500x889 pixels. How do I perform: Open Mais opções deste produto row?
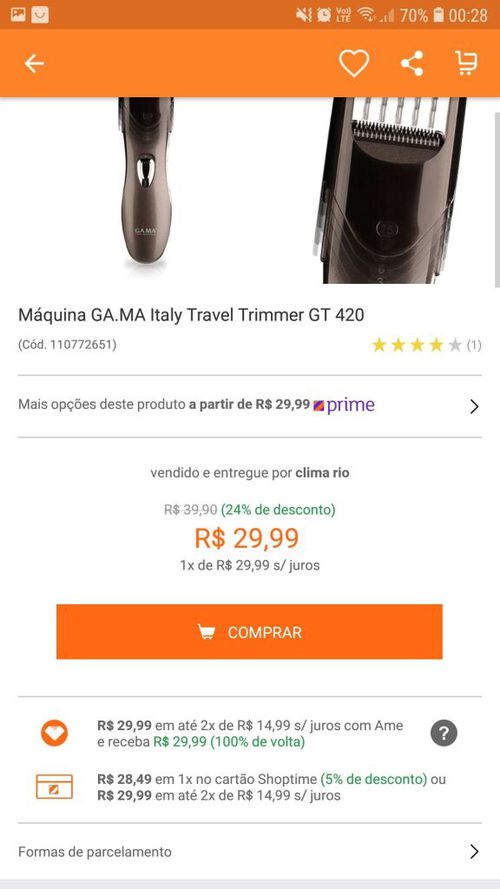250,406
